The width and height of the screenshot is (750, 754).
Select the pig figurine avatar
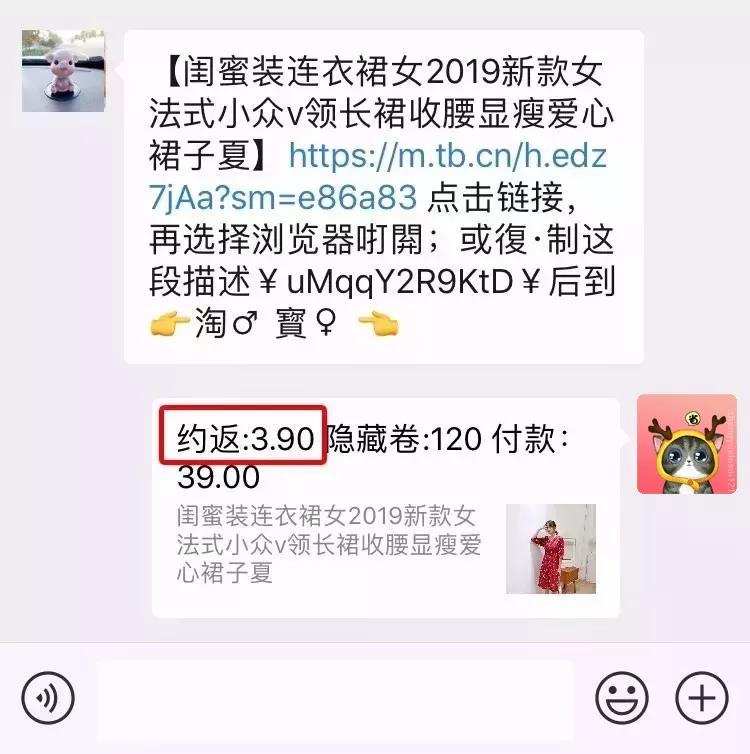coord(62,70)
